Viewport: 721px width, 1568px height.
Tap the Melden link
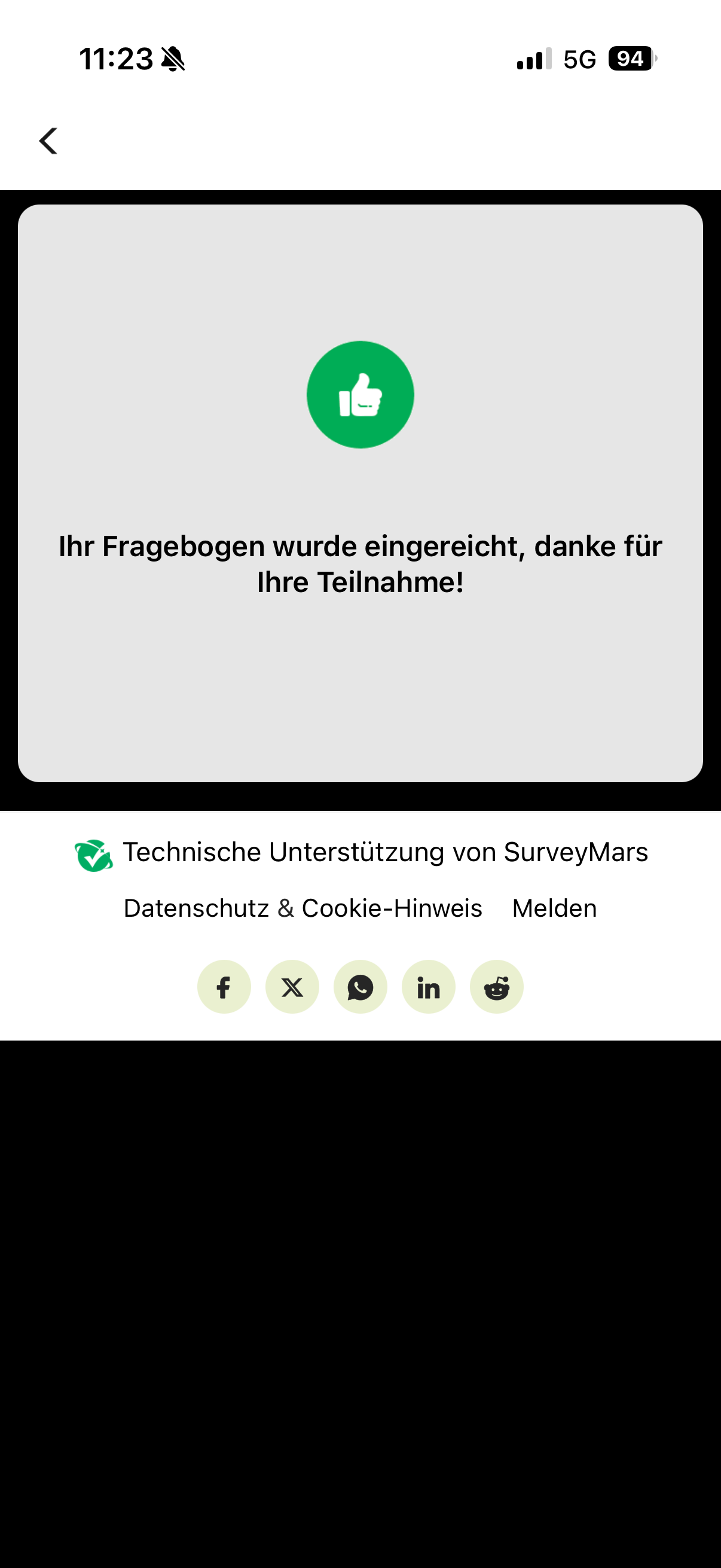coord(554,908)
